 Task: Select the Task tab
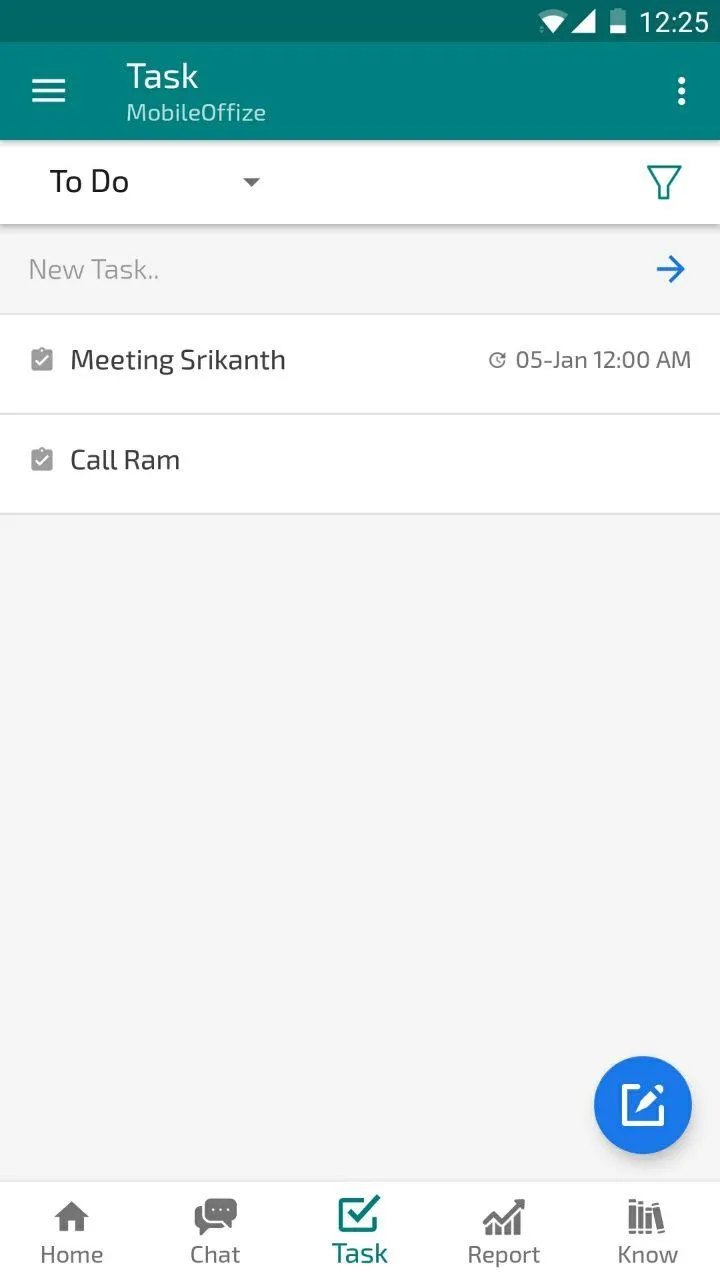tap(359, 1228)
